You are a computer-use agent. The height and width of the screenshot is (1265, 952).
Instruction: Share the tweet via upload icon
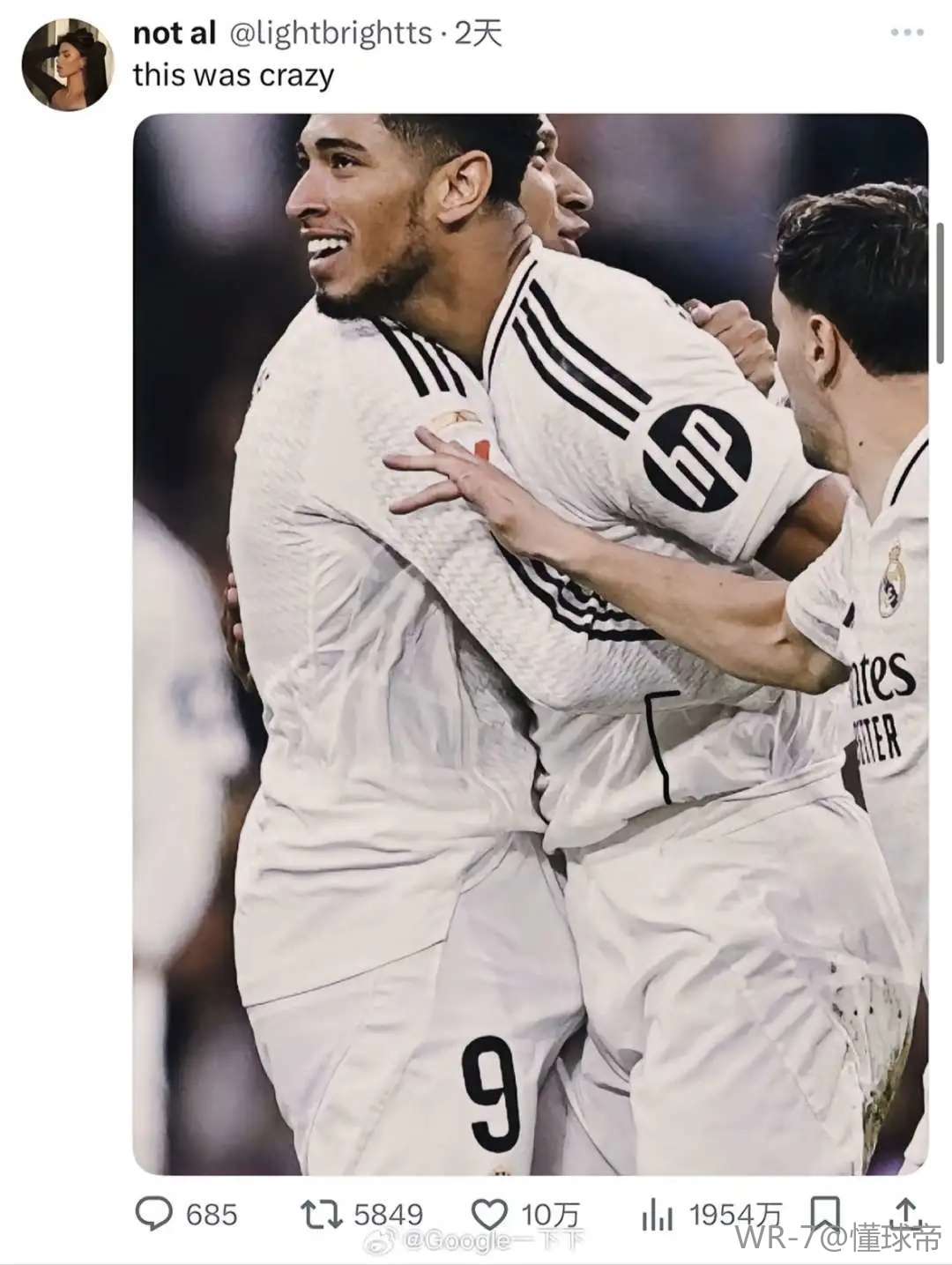coord(907,1214)
